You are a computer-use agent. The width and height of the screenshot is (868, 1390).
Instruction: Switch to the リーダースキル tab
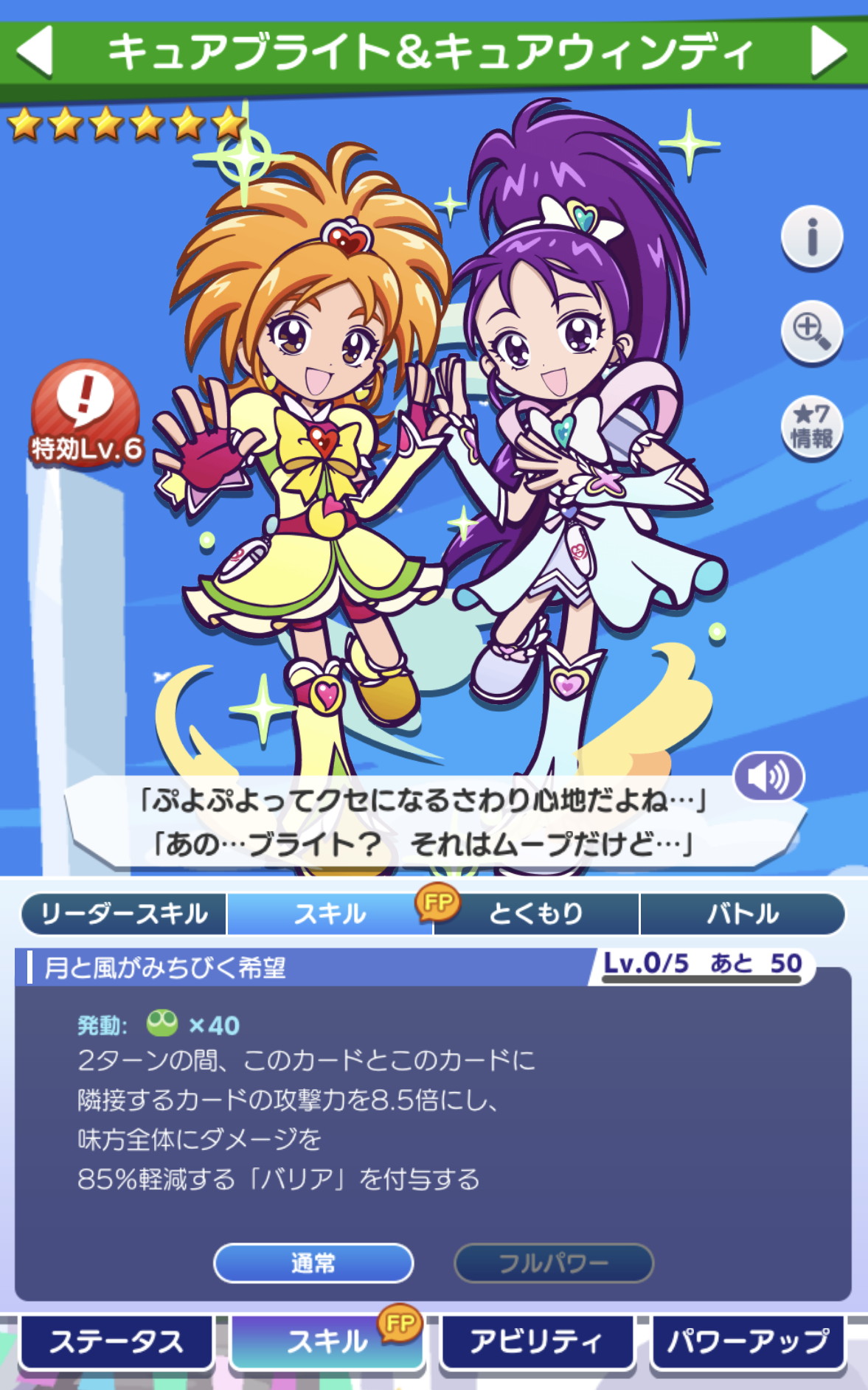click(124, 914)
